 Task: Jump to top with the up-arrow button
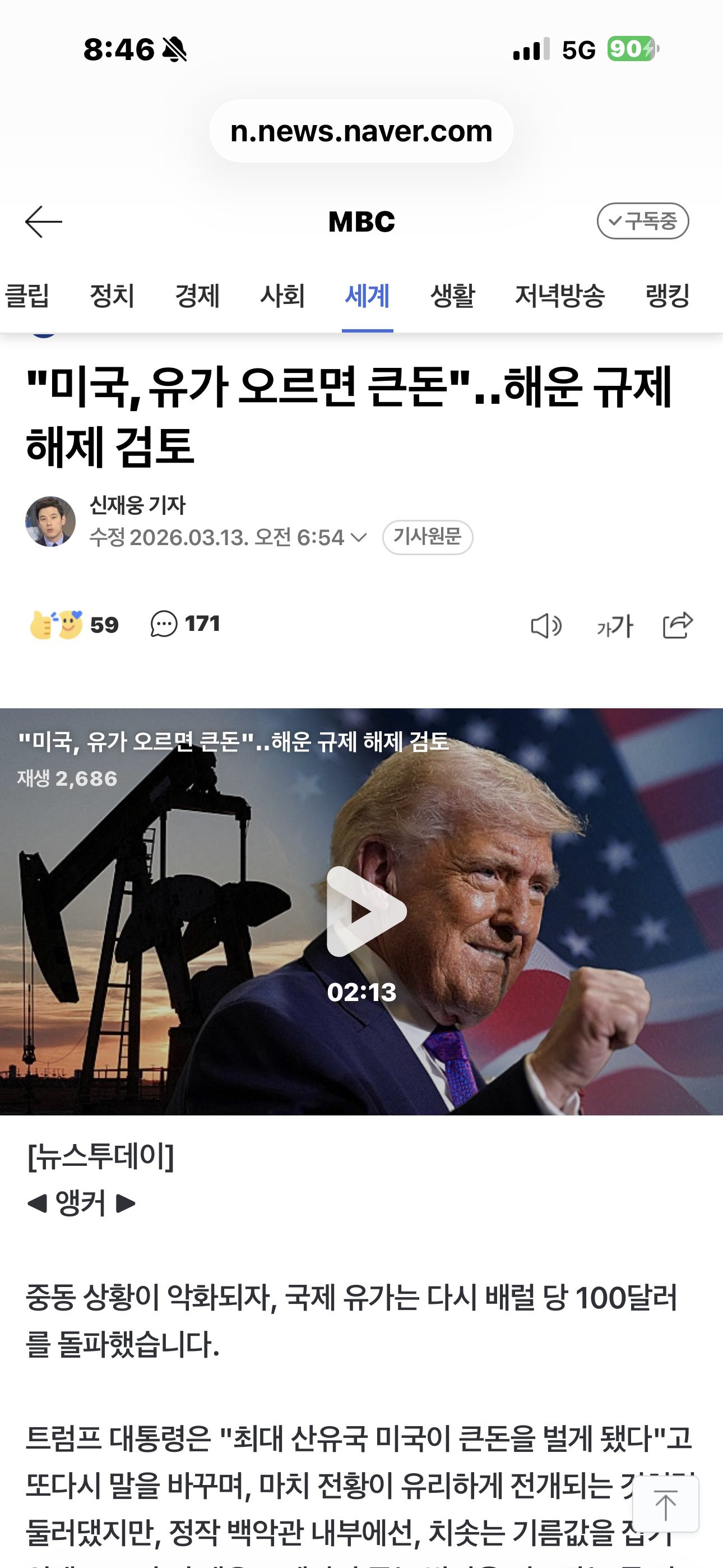pos(665,1505)
